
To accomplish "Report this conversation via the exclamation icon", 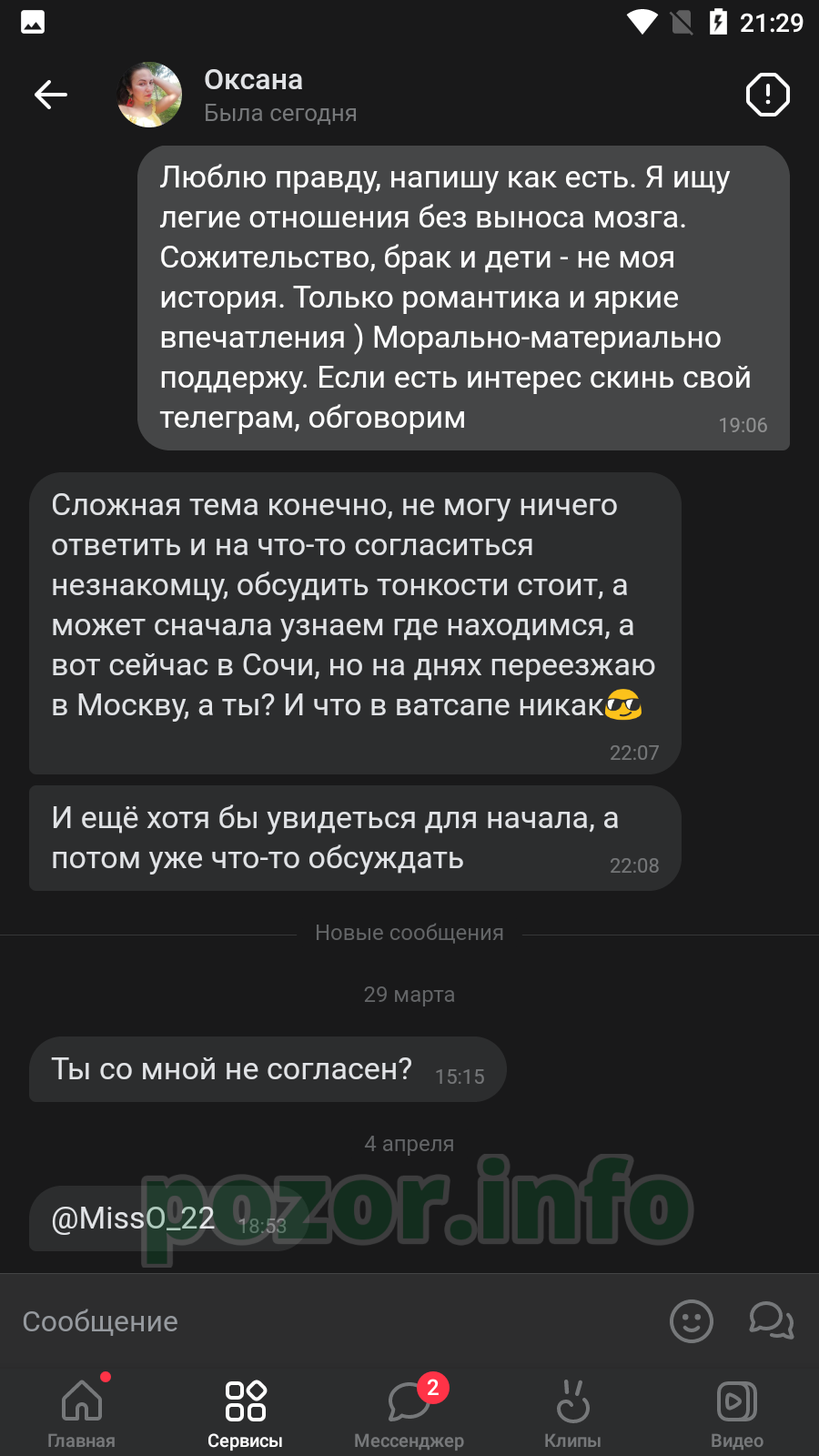I will click(767, 95).
